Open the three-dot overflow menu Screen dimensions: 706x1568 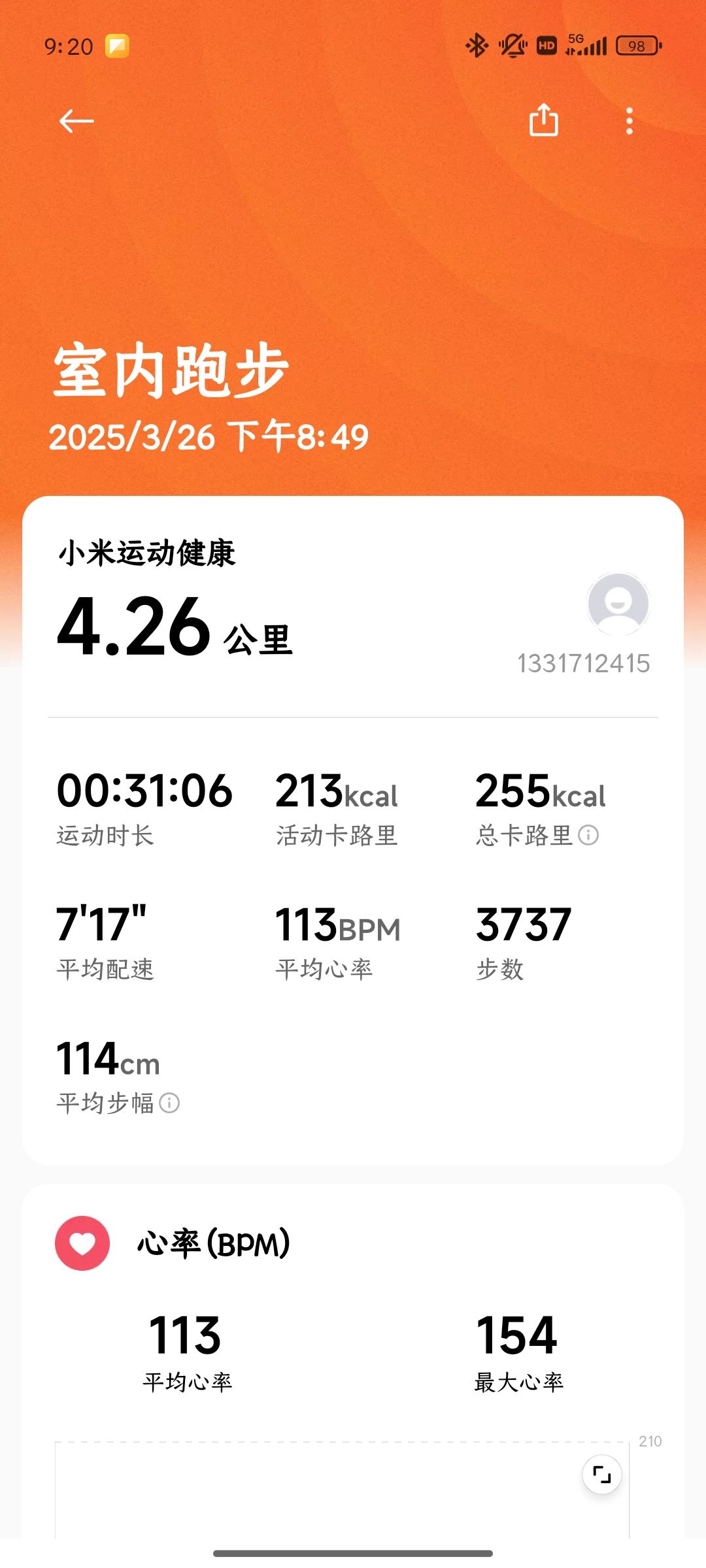[629, 121]
